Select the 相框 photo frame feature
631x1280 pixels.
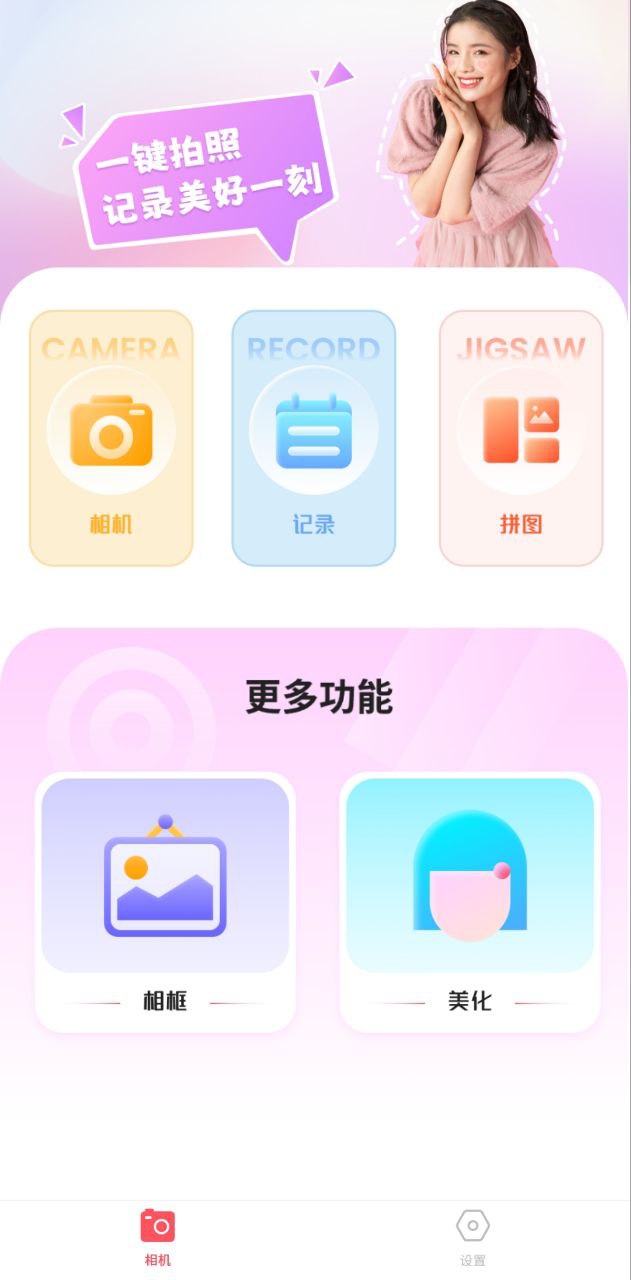[165, 901]
